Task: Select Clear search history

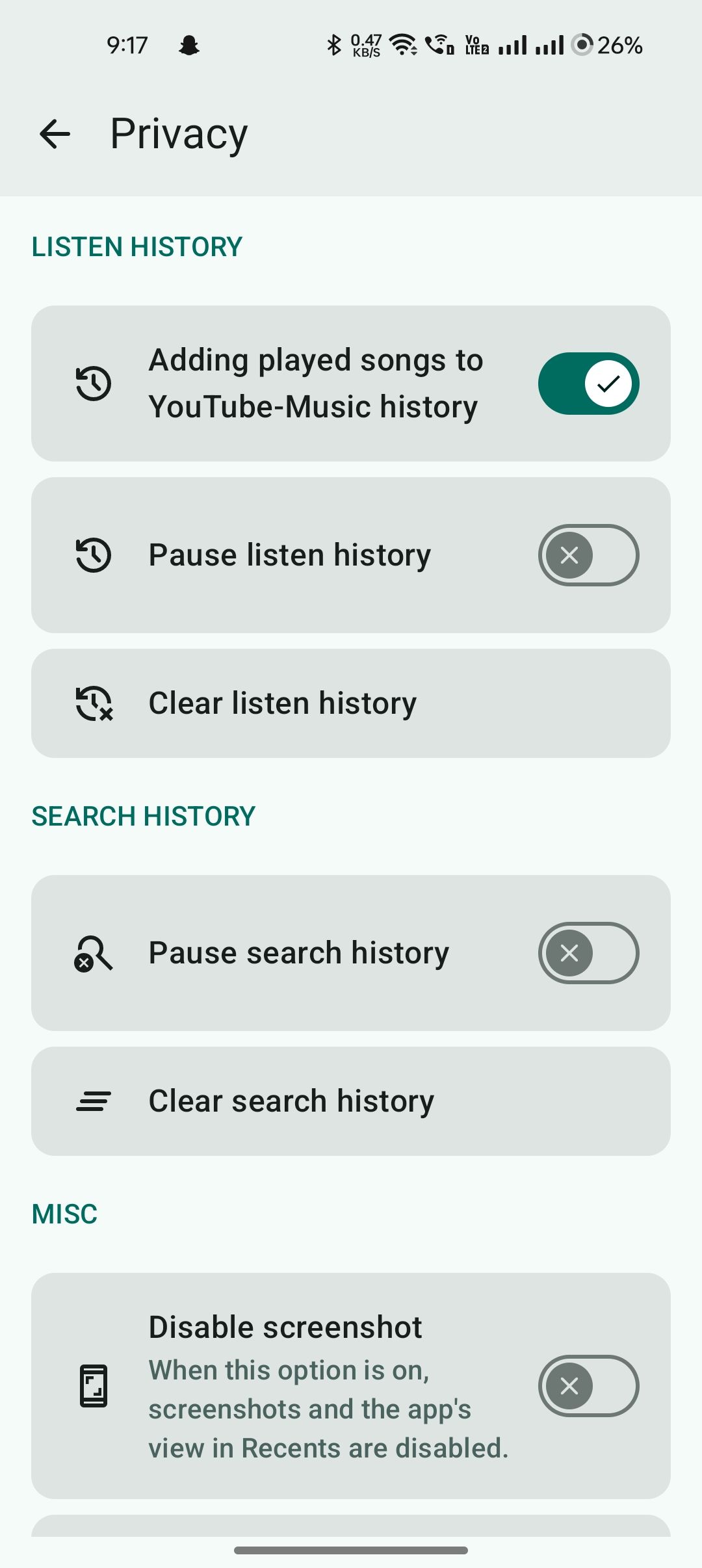Action: point(351,1101)
